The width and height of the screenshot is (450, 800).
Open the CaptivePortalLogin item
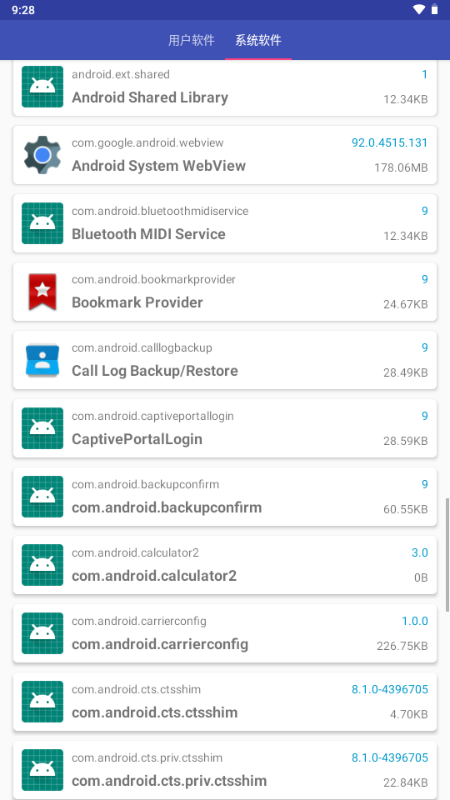(x=225, y=429)
